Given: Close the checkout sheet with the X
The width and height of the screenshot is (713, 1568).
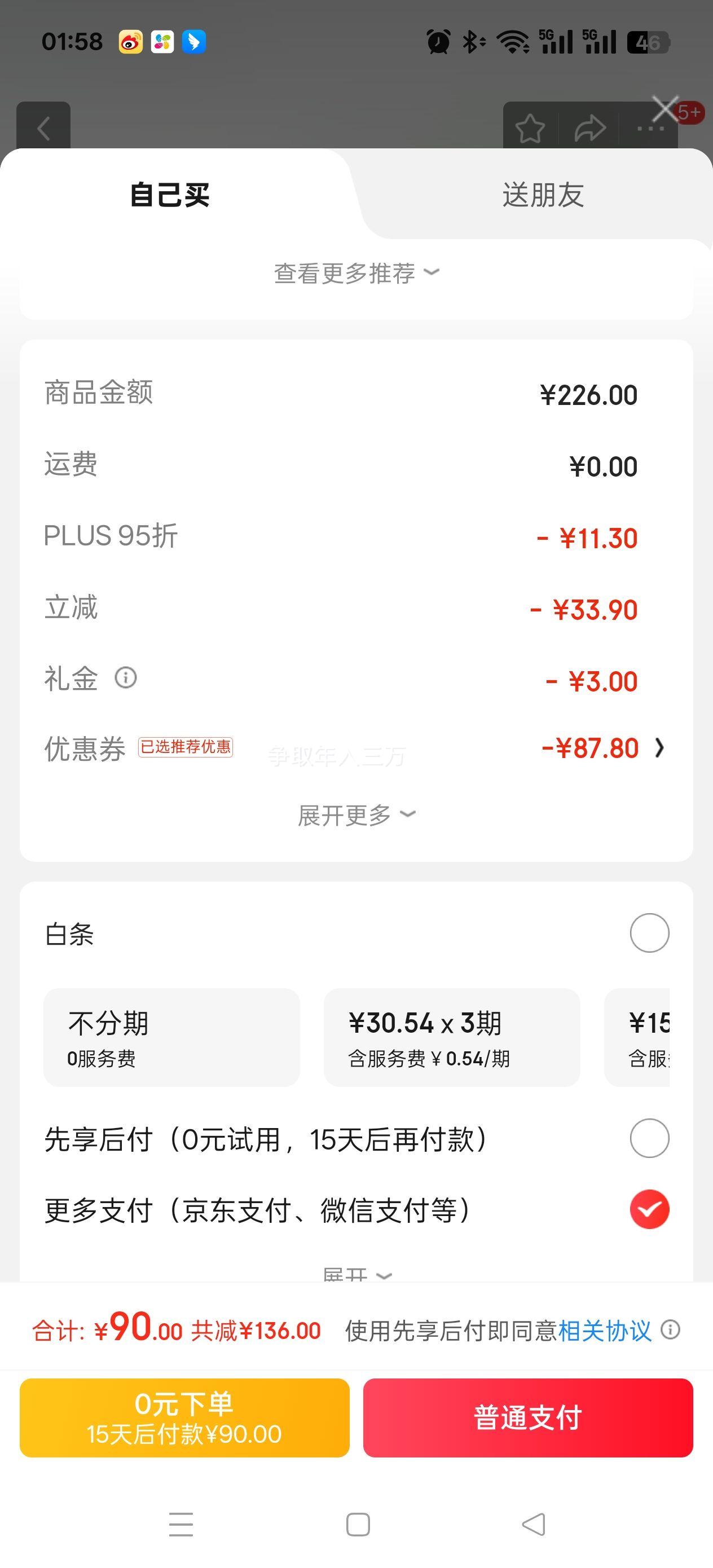Looking at the screenshot, I should (665, 109).
